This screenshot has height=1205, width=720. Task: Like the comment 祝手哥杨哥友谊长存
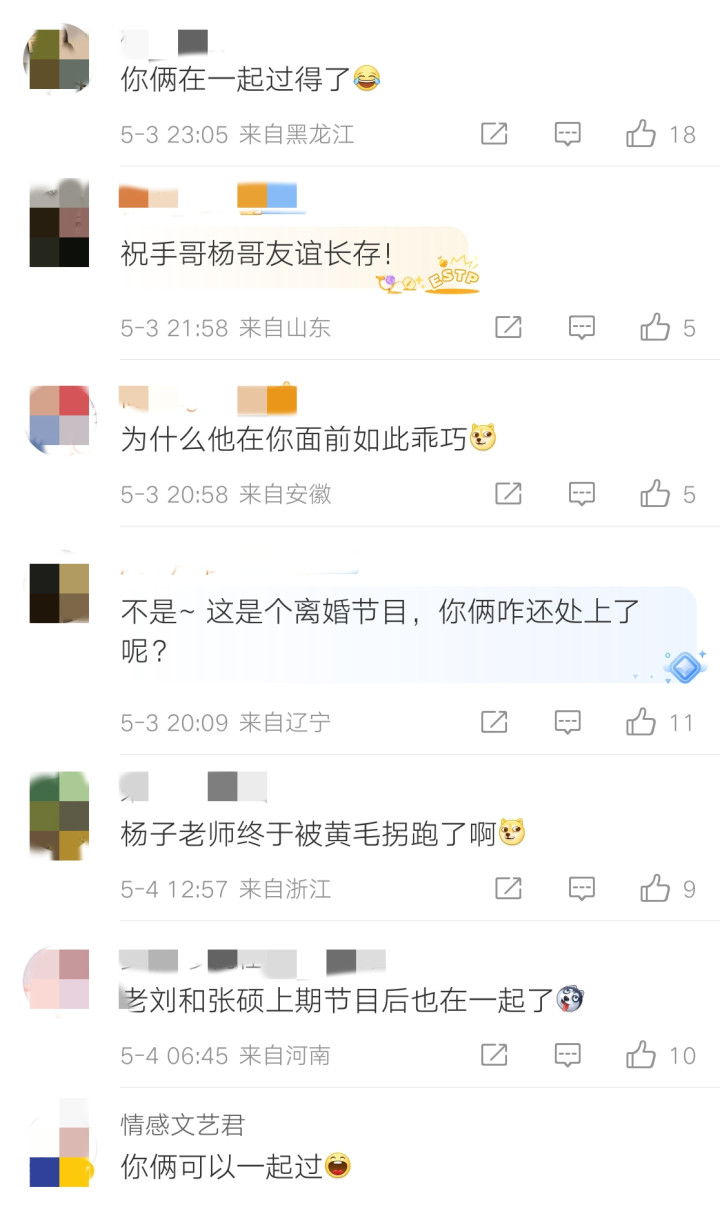pos(655,327)
